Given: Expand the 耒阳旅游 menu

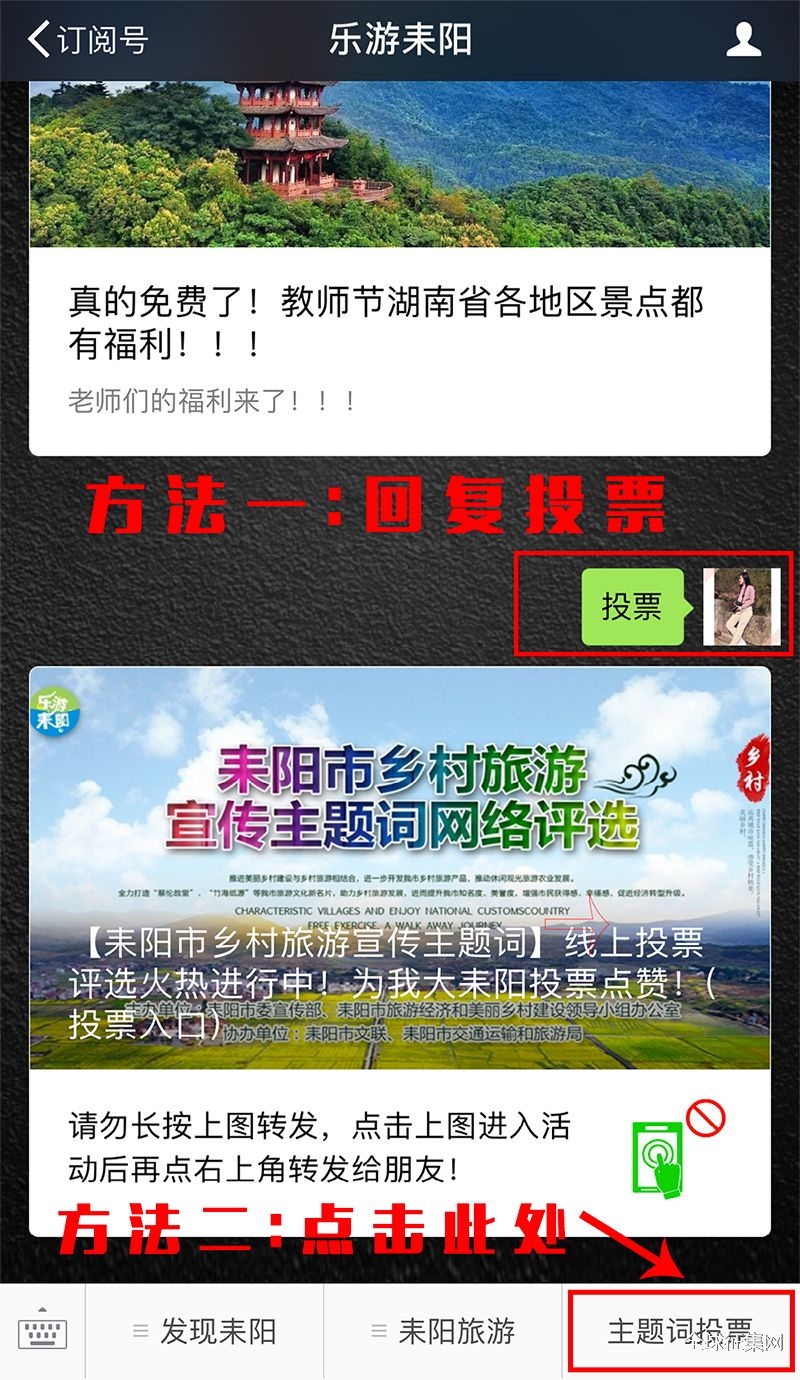Looking at the screenshot, I should pos(443,1332).
